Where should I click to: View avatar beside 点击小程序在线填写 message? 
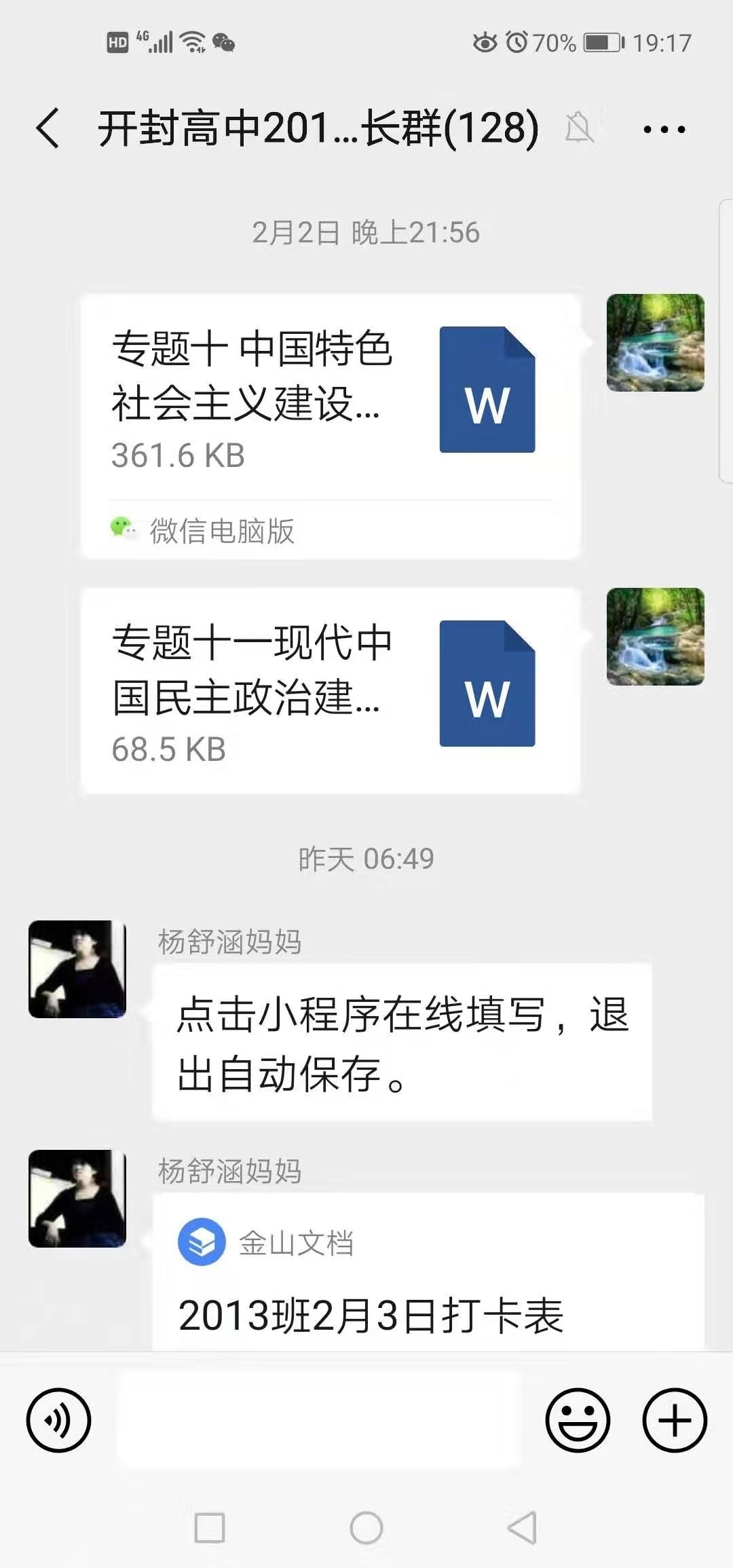pyautogui.click(x=77, y=969)
